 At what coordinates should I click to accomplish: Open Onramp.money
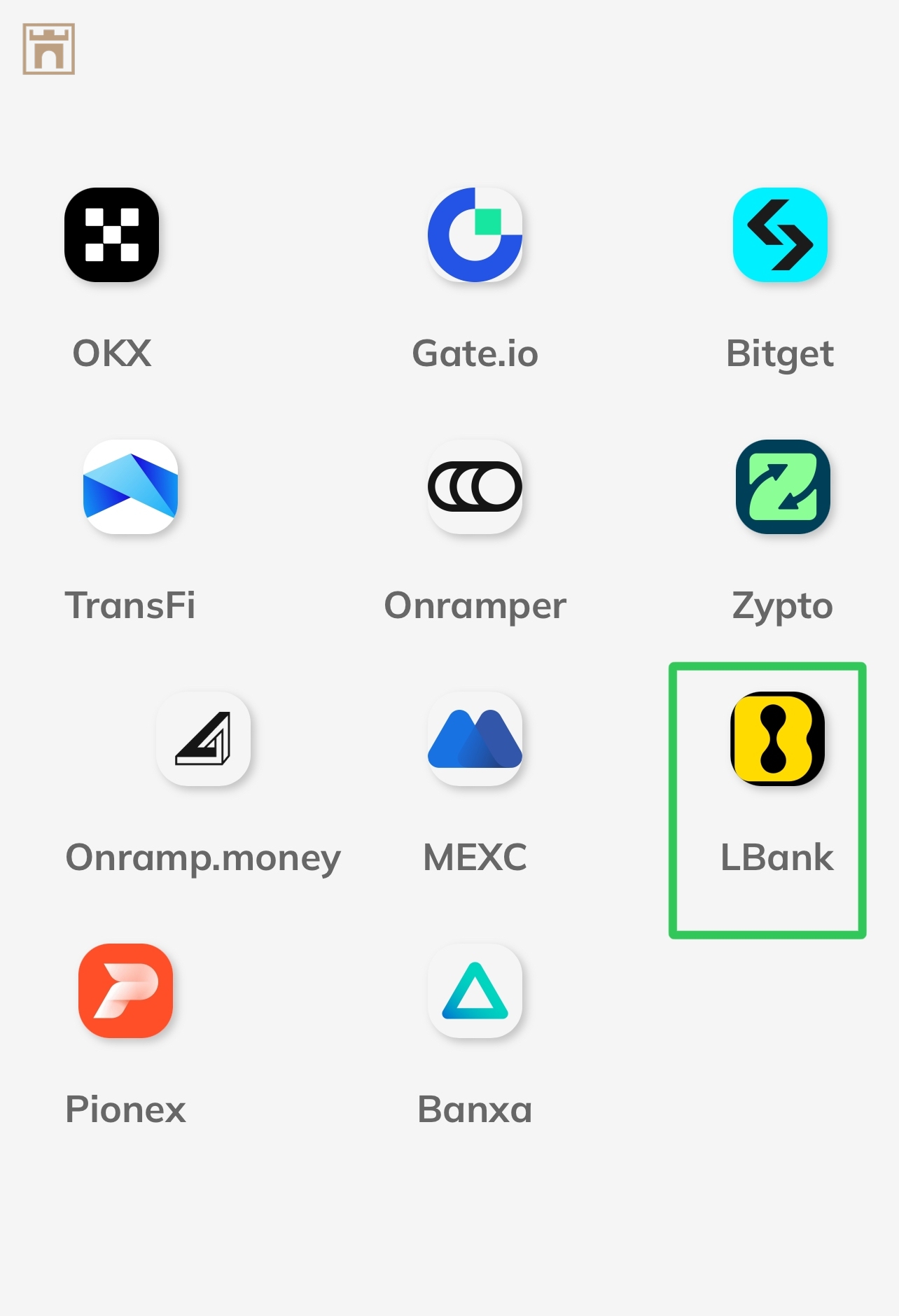(x=203, y=739)
